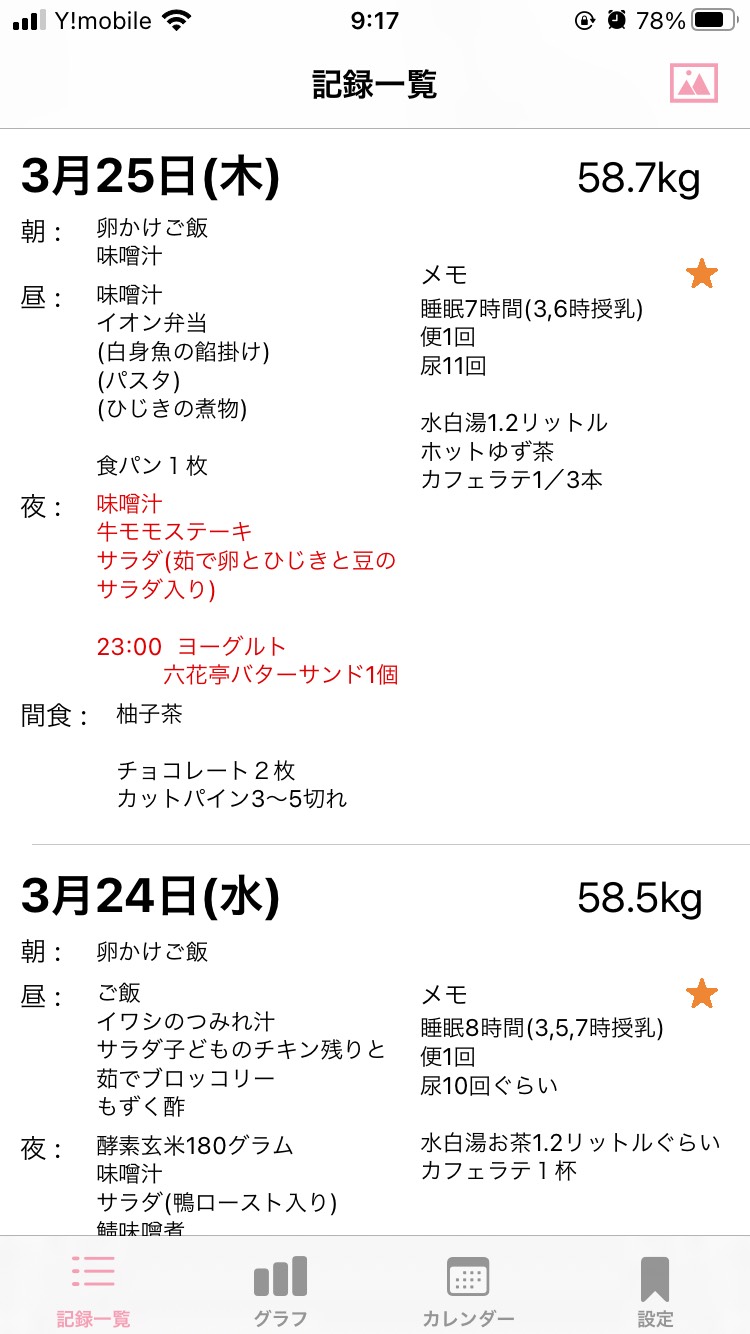Switch to the カレンダー tab
750x1334 pixels.
(468, 1290)
